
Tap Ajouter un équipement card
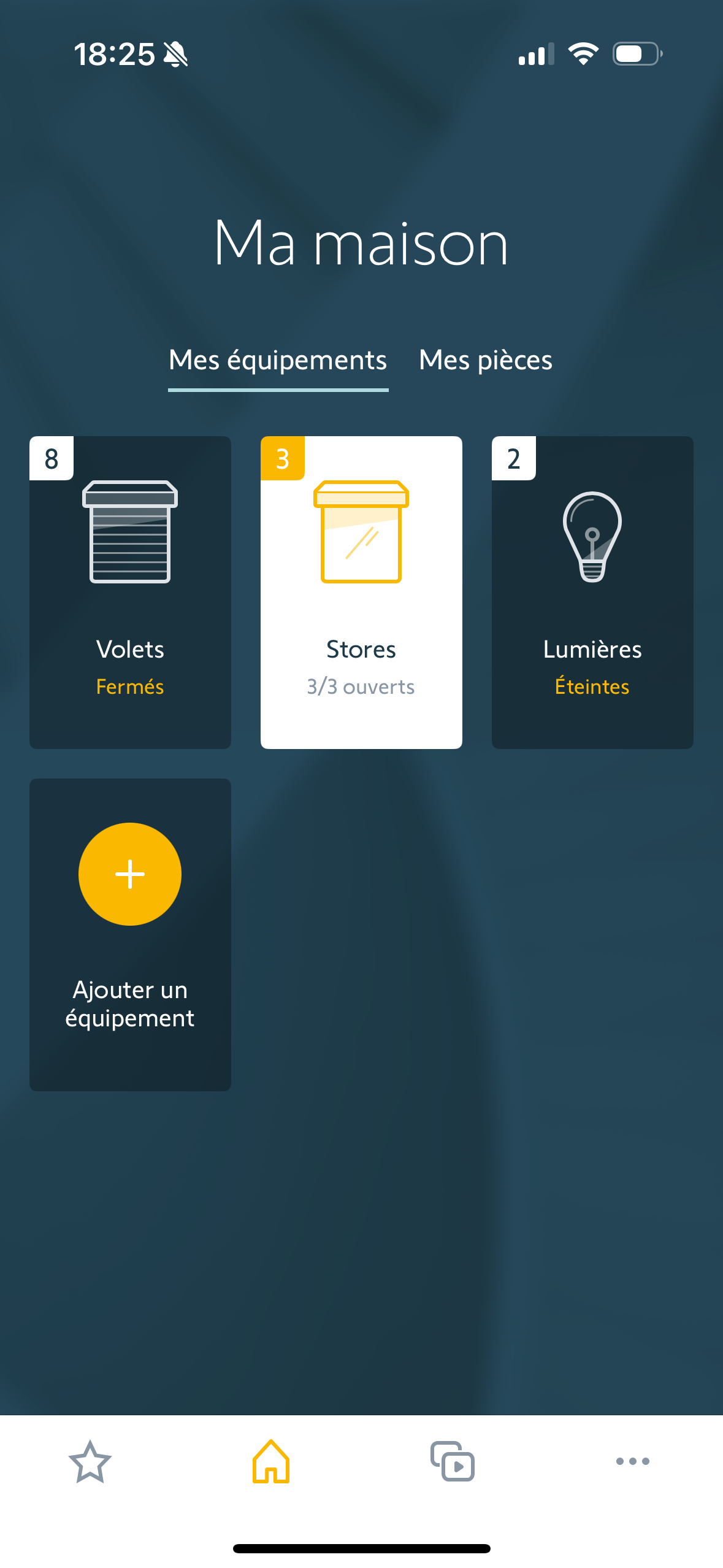point(130,934)
